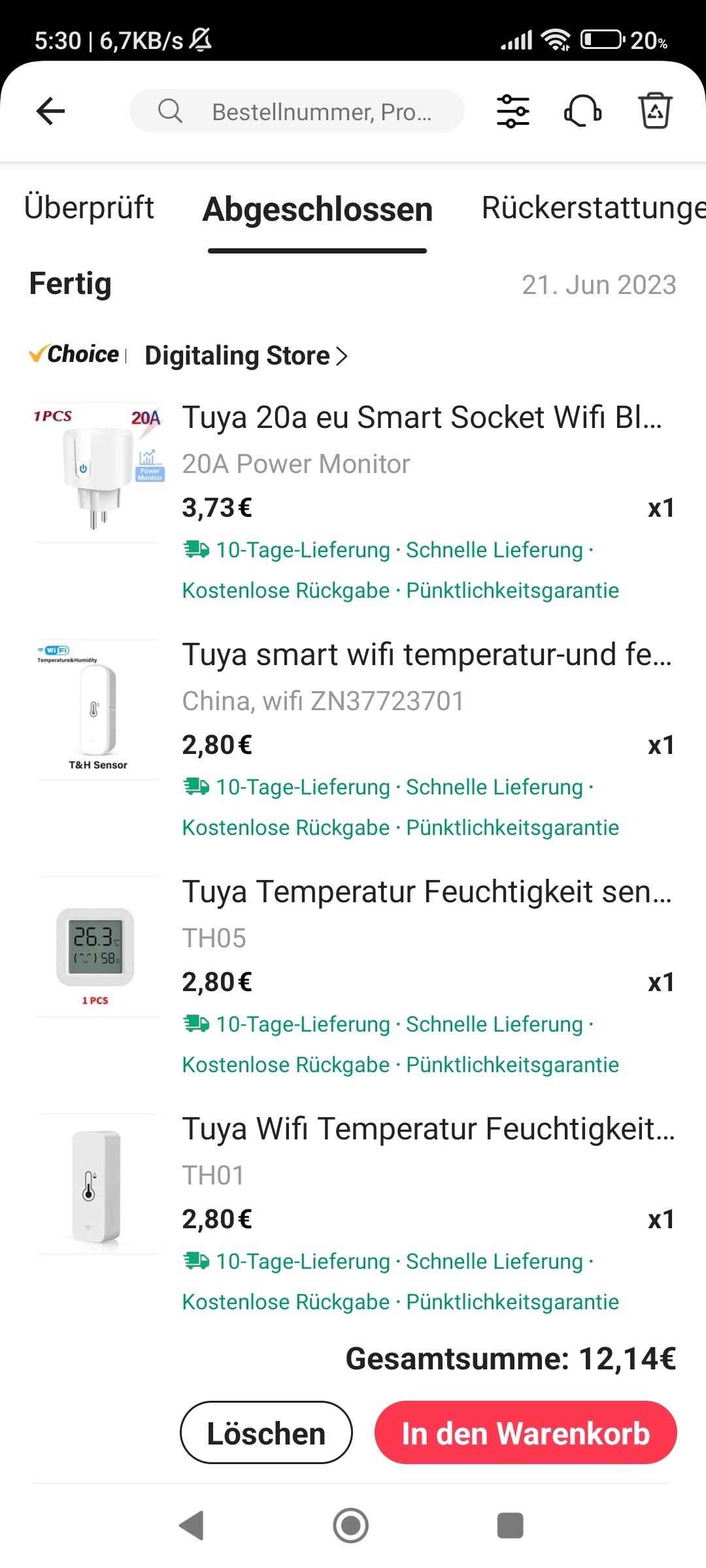Open the Digitaling Store page
706x1568 pixels.
[246, 355]
